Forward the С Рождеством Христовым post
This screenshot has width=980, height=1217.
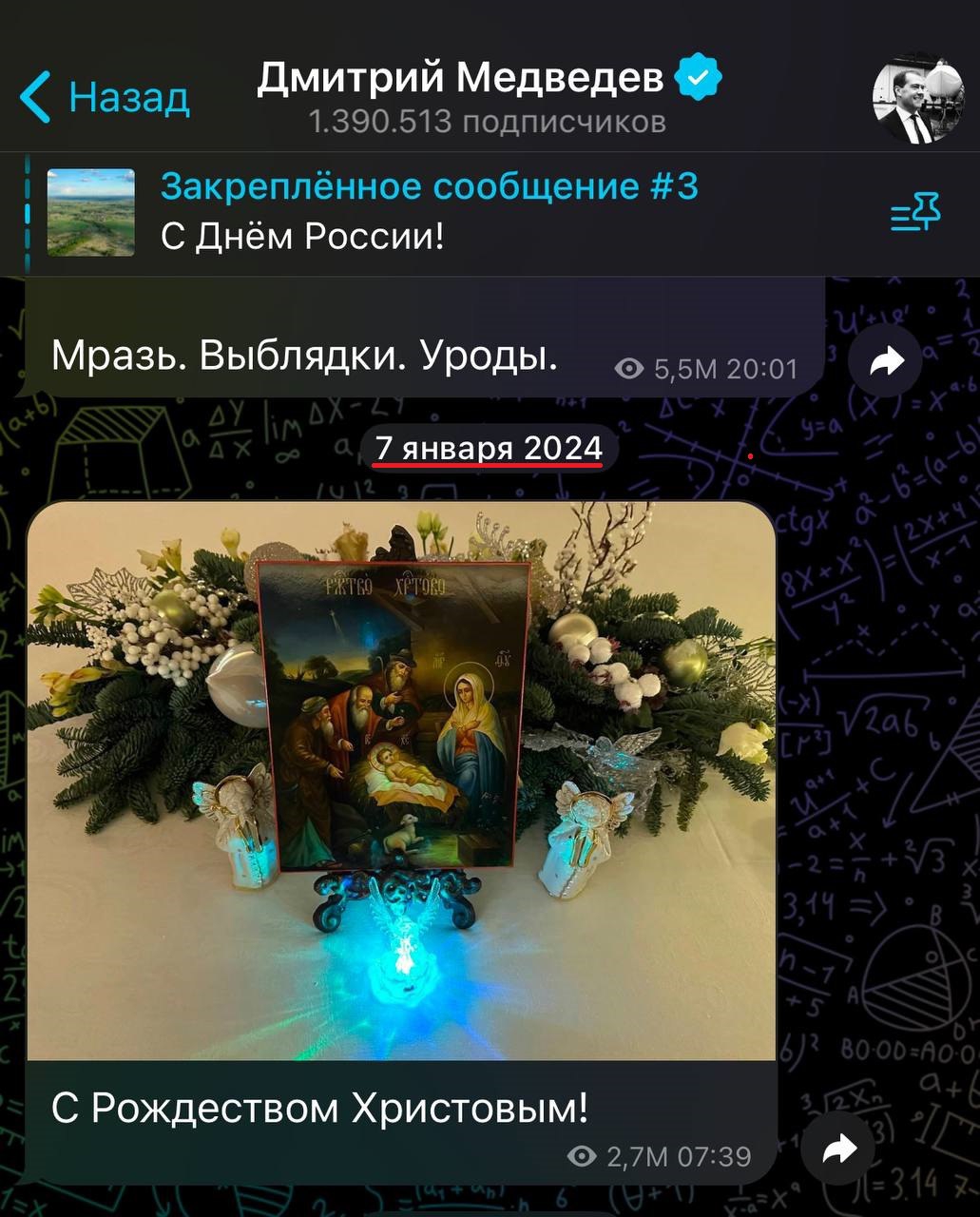(837, 1150)
